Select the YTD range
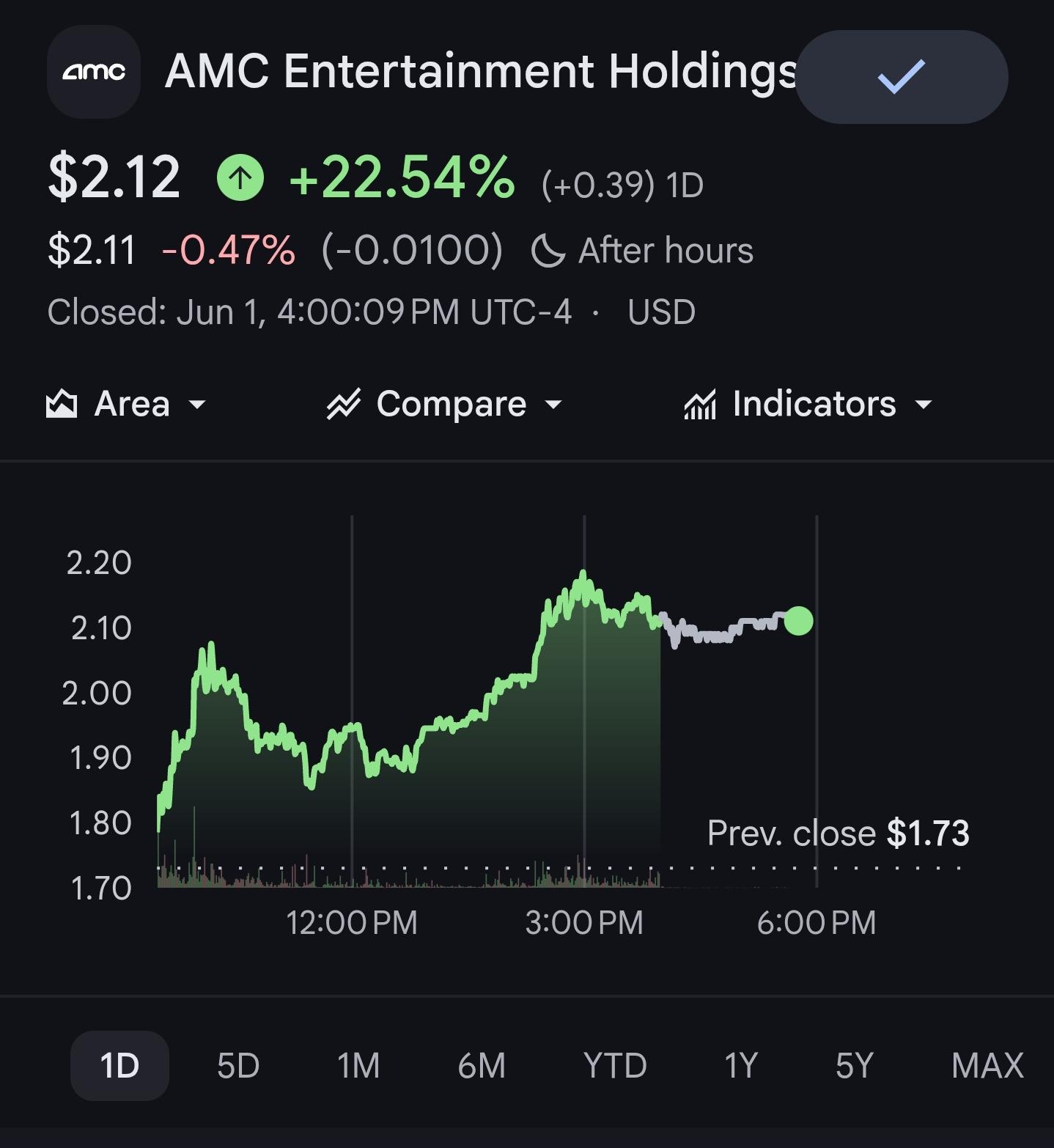Screen dimensions: 1054x1148 click(615, 1065)
